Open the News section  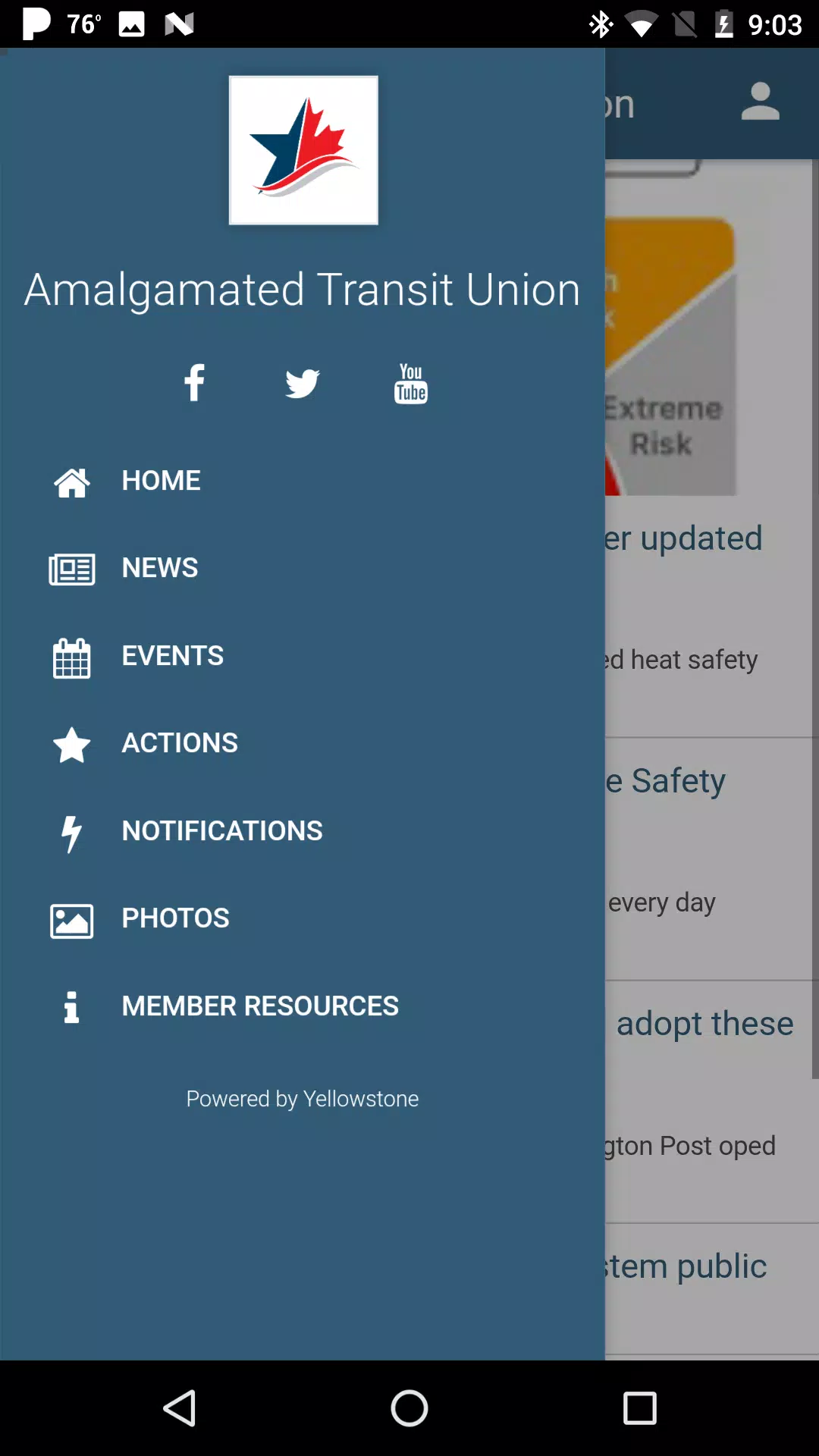pyautogui.click(x=303, y=568)
